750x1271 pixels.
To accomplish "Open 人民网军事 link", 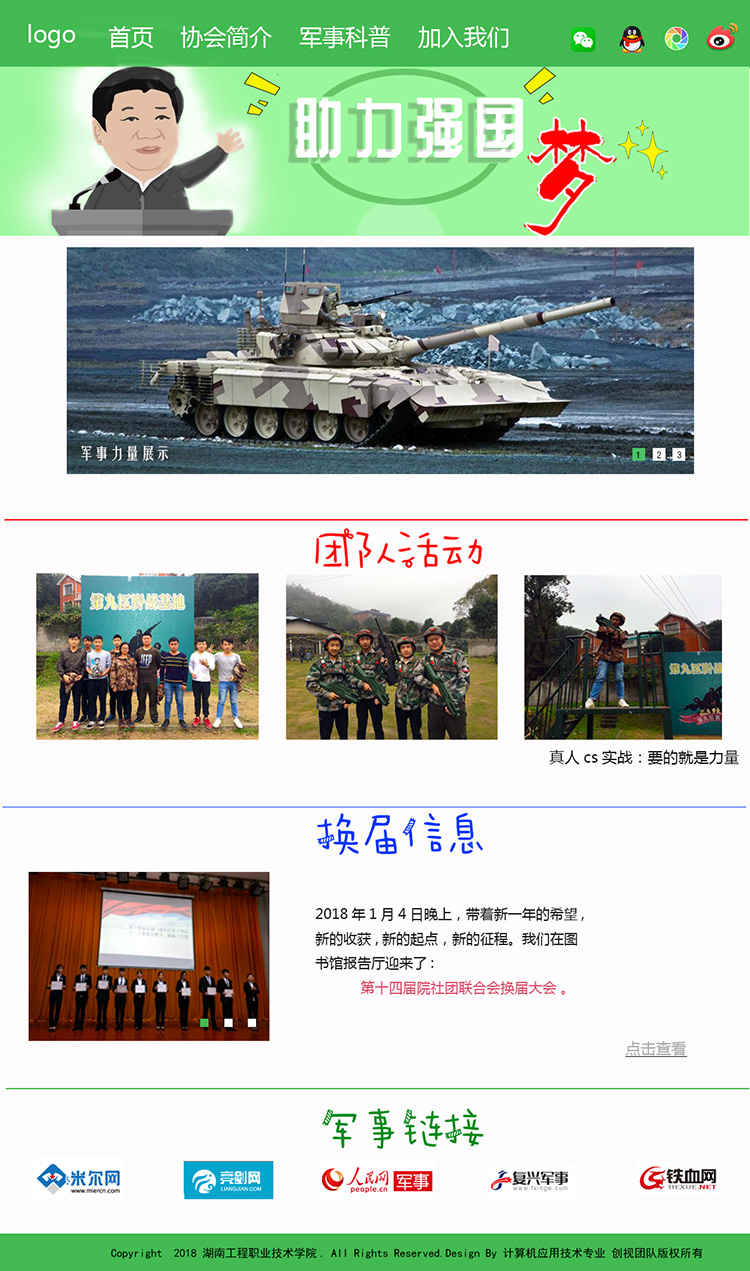I will [377, 1181].
